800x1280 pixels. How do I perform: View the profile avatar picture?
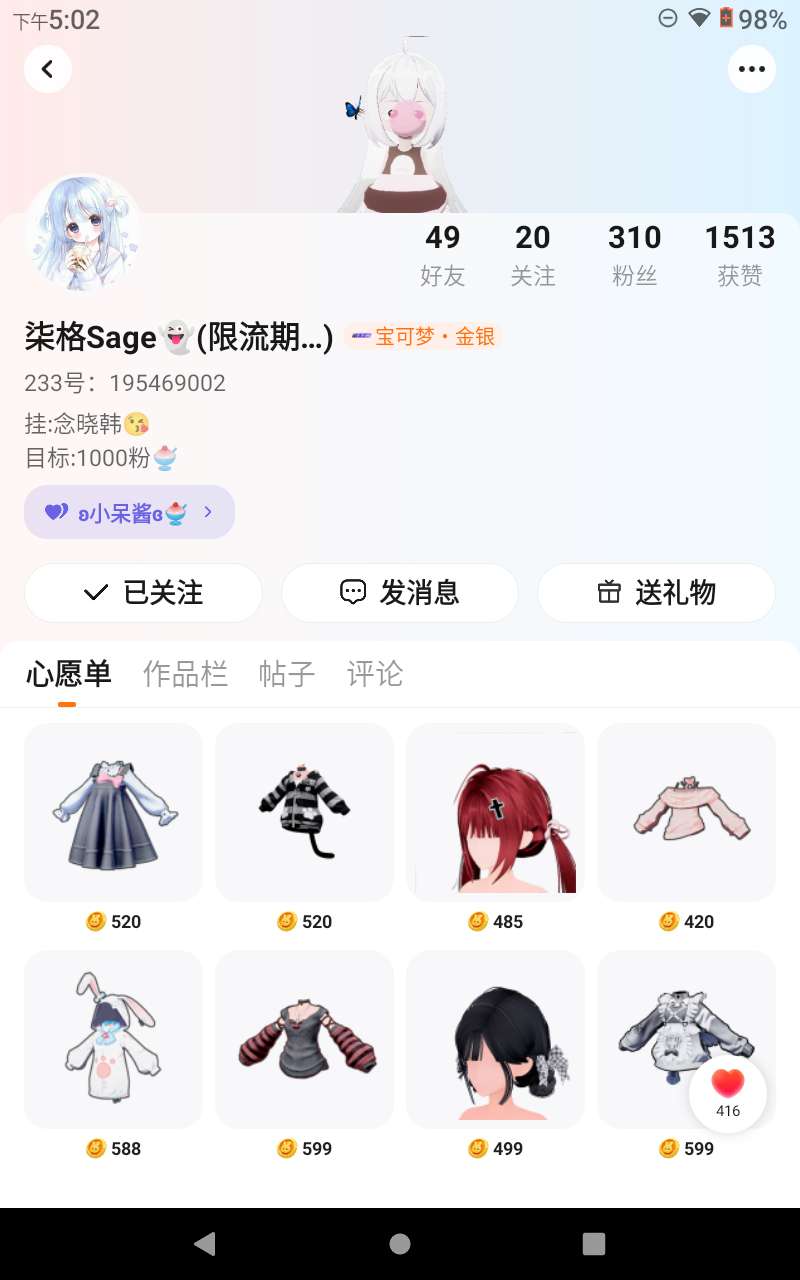point(82,235)
